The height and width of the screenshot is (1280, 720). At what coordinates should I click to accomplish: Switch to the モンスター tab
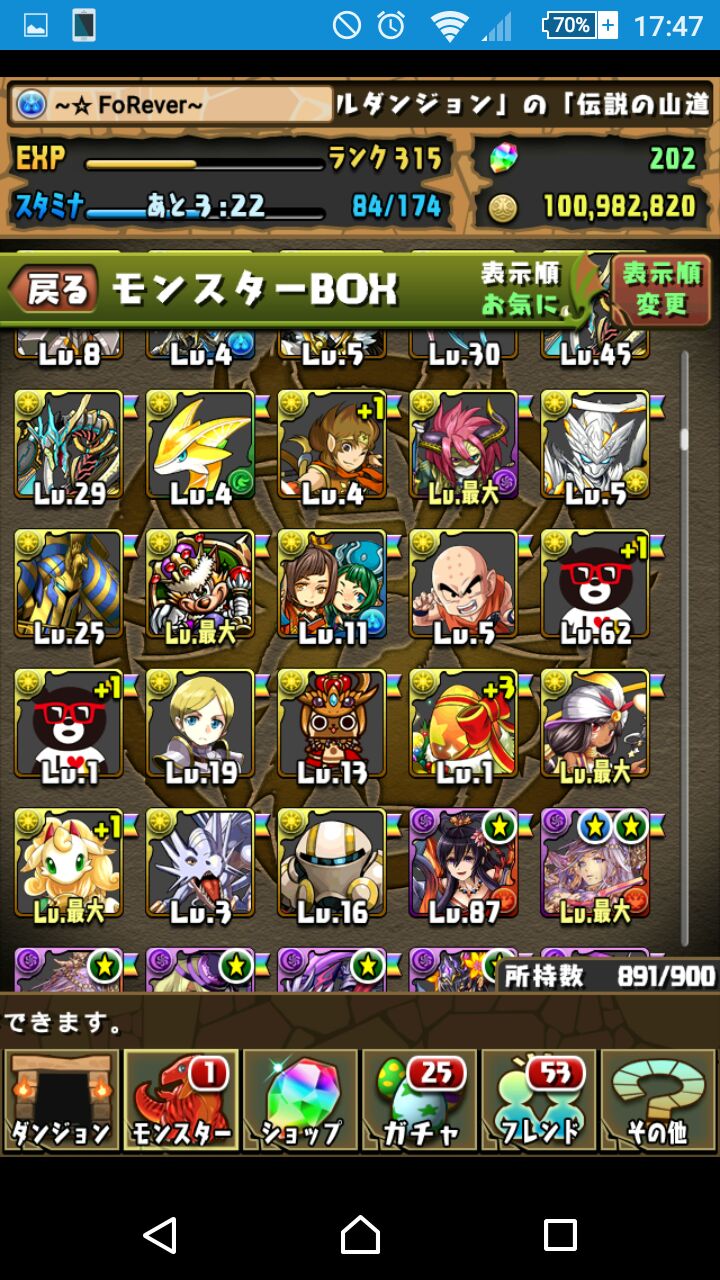pyautogui.click(x=181, y=1101)
